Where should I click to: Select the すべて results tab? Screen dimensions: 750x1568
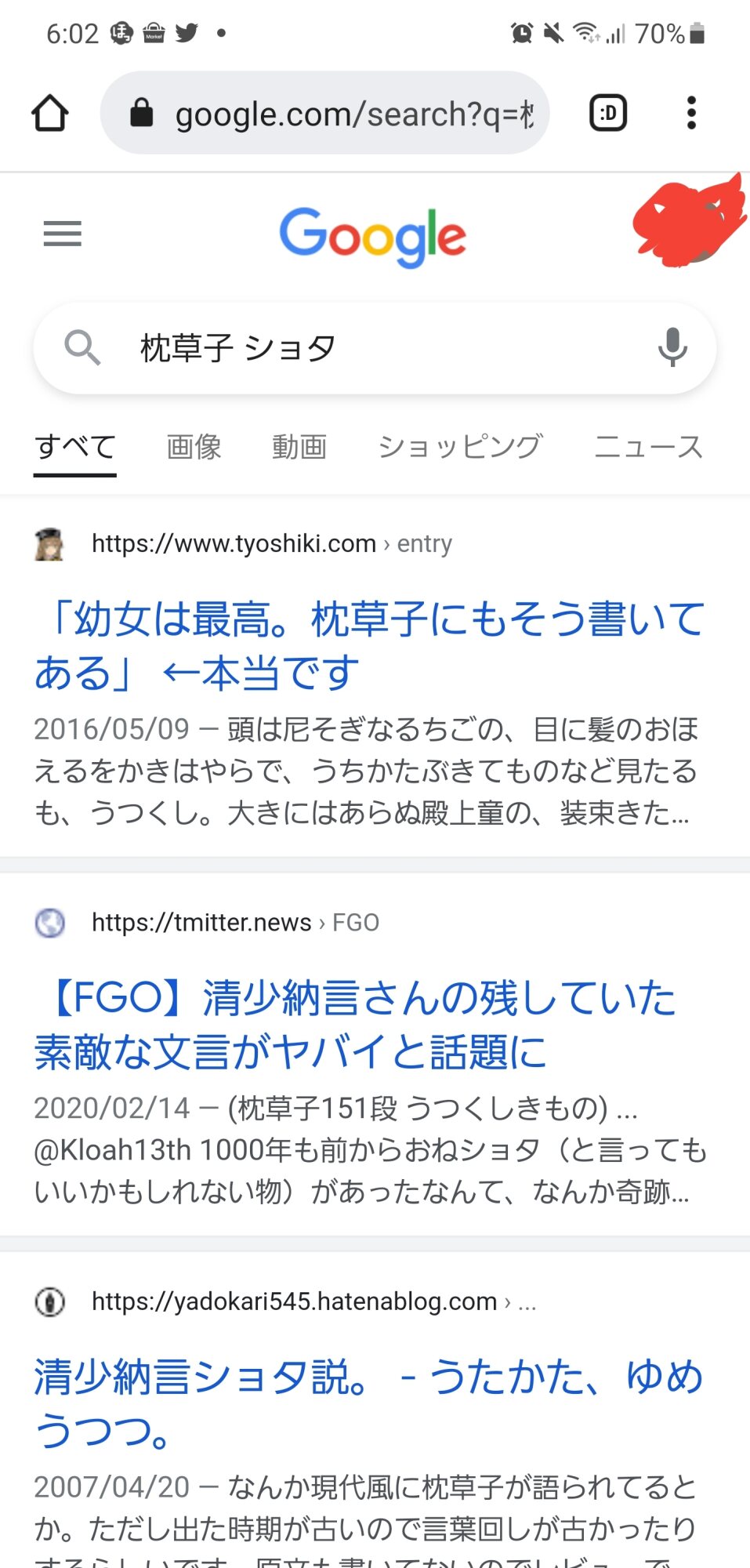point(75,447)
